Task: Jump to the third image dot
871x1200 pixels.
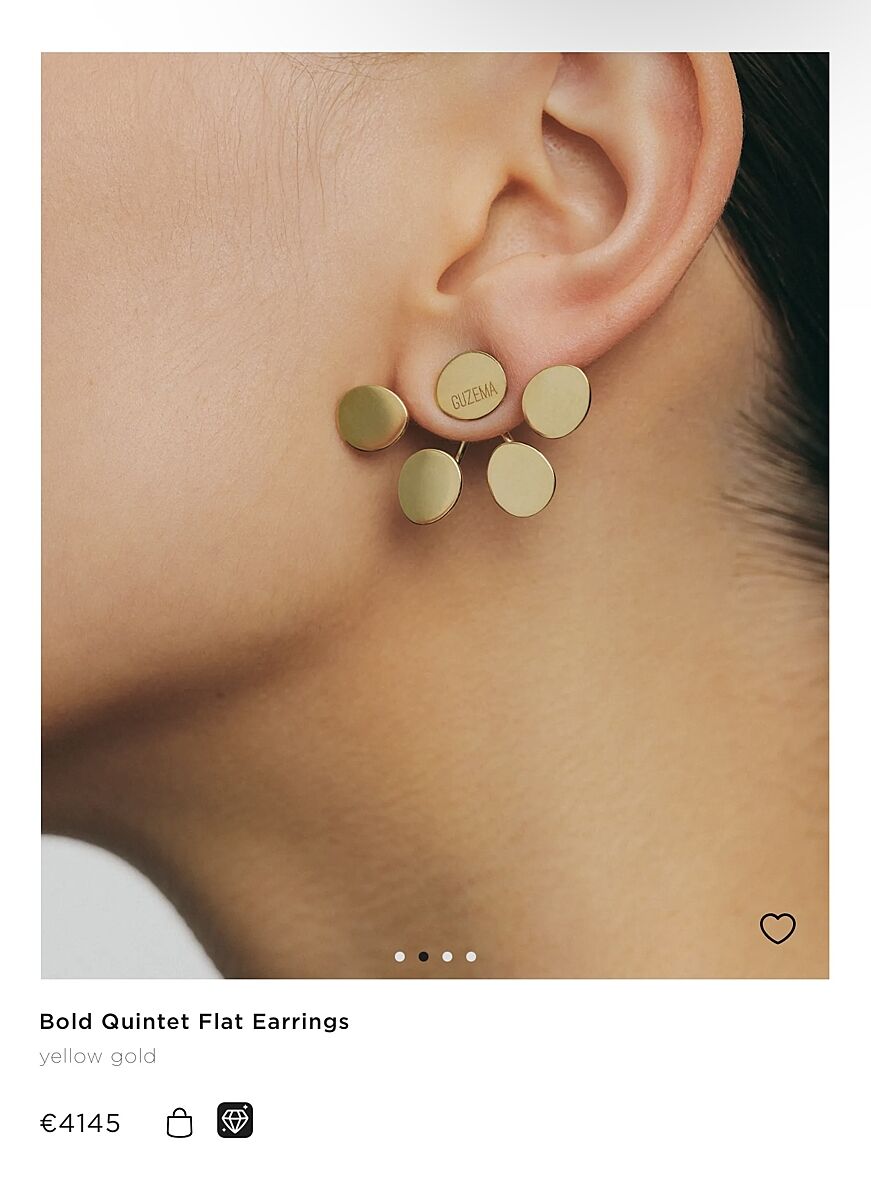Action: point(447,956)
